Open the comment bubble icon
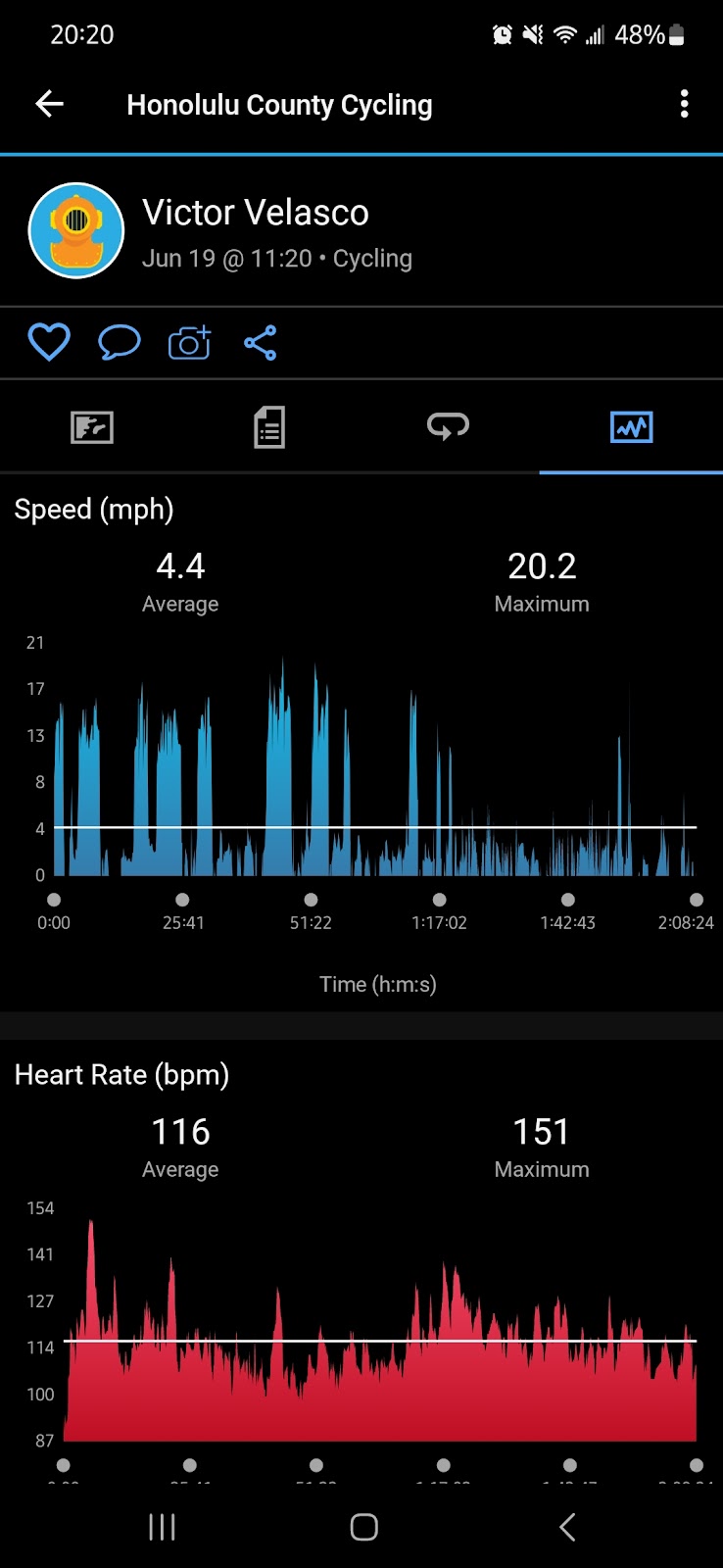Screen dimensions: 723x1568 point(120,343)
